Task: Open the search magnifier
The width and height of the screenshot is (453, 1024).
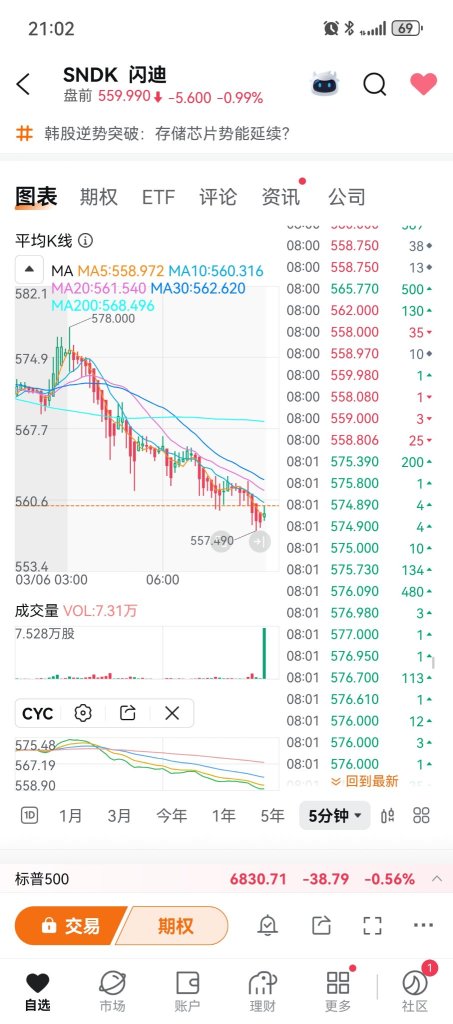Action: tap(375, 84)
